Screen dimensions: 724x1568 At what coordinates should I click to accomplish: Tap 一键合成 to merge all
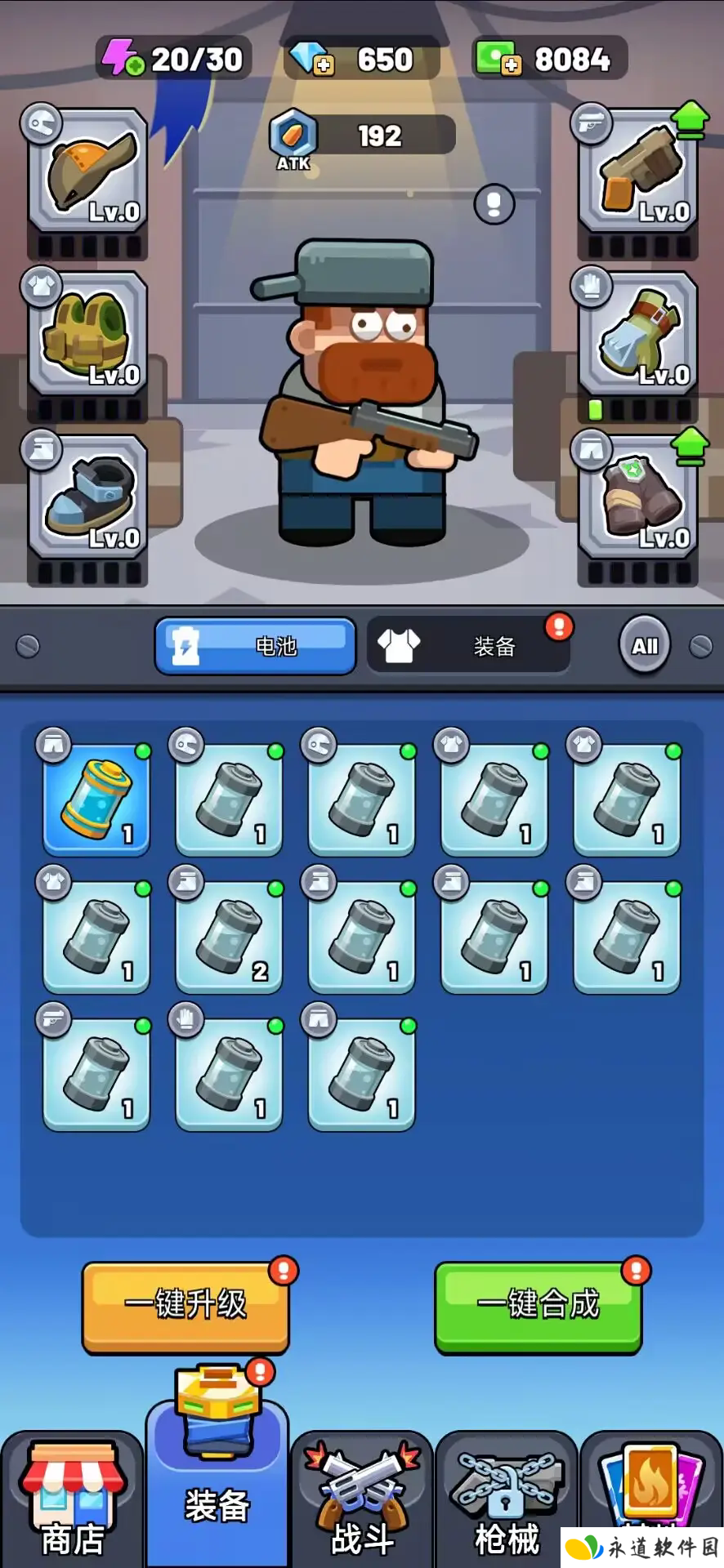tap(538, 1305)
